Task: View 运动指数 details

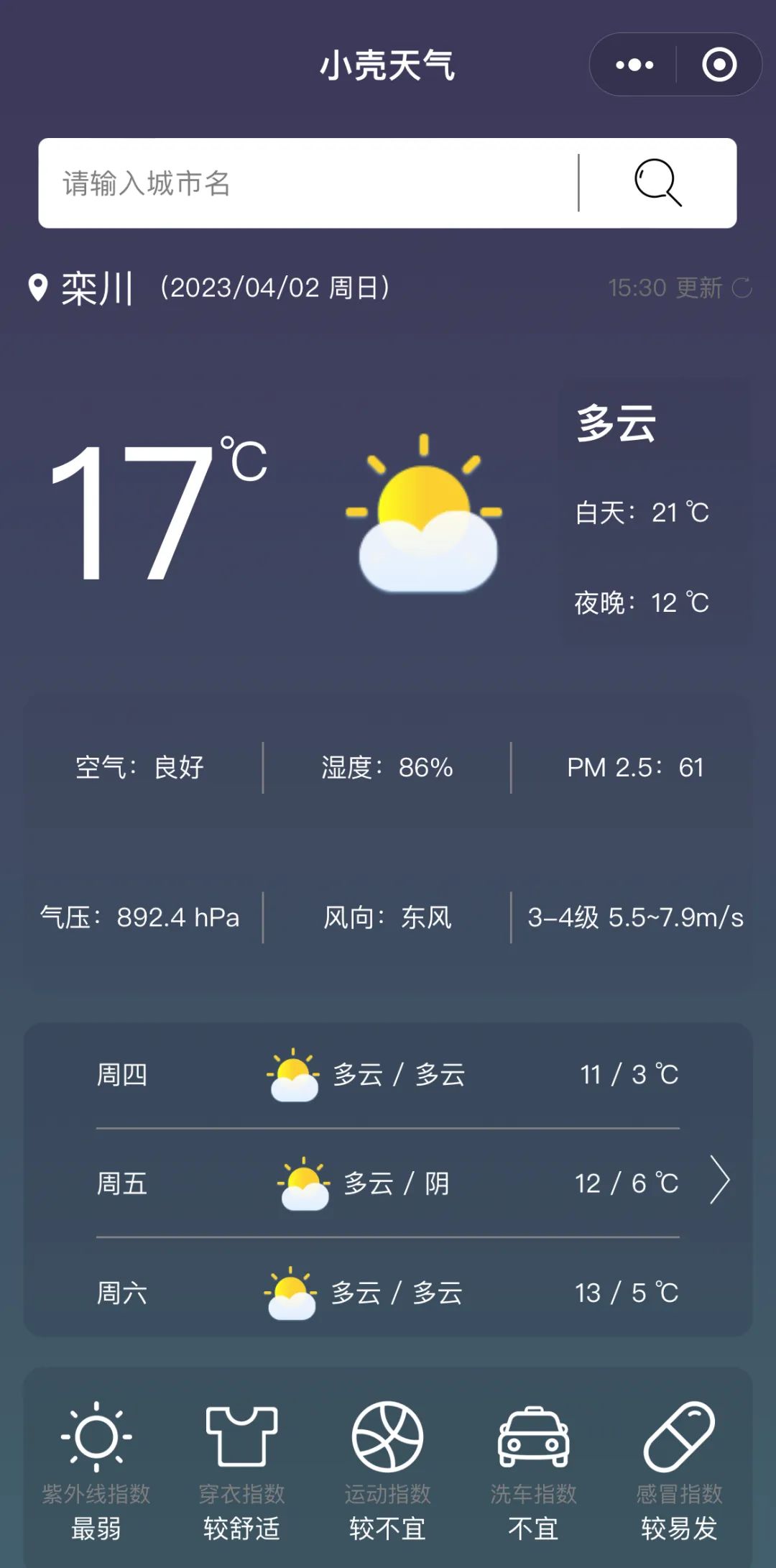Action: click(x=387, y=1471)
